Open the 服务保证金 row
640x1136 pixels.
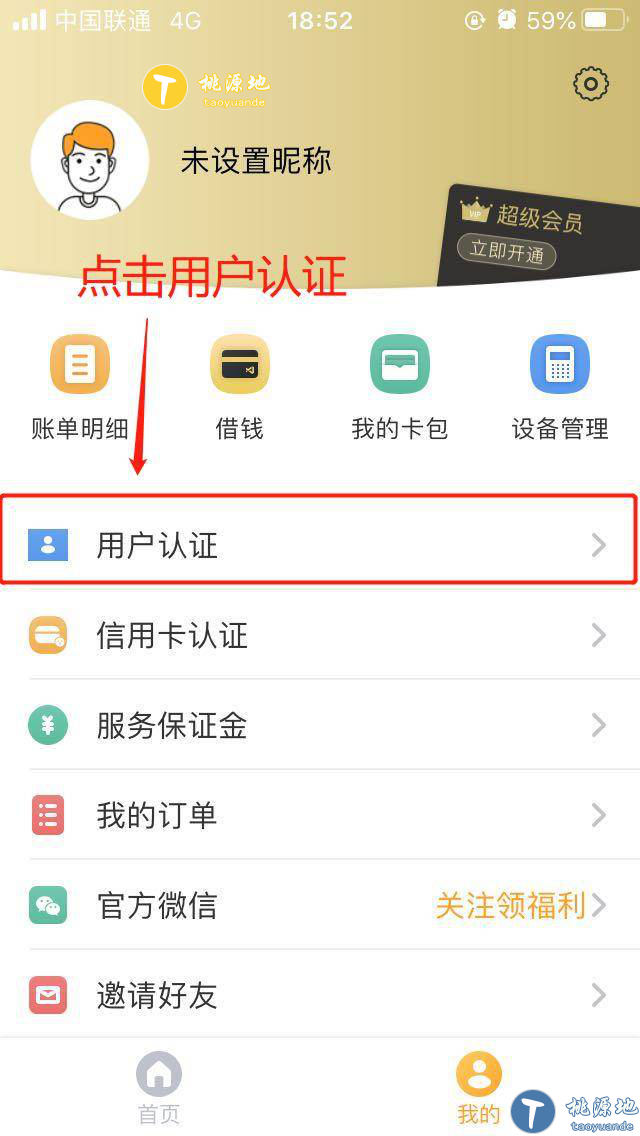click(318, 725)
